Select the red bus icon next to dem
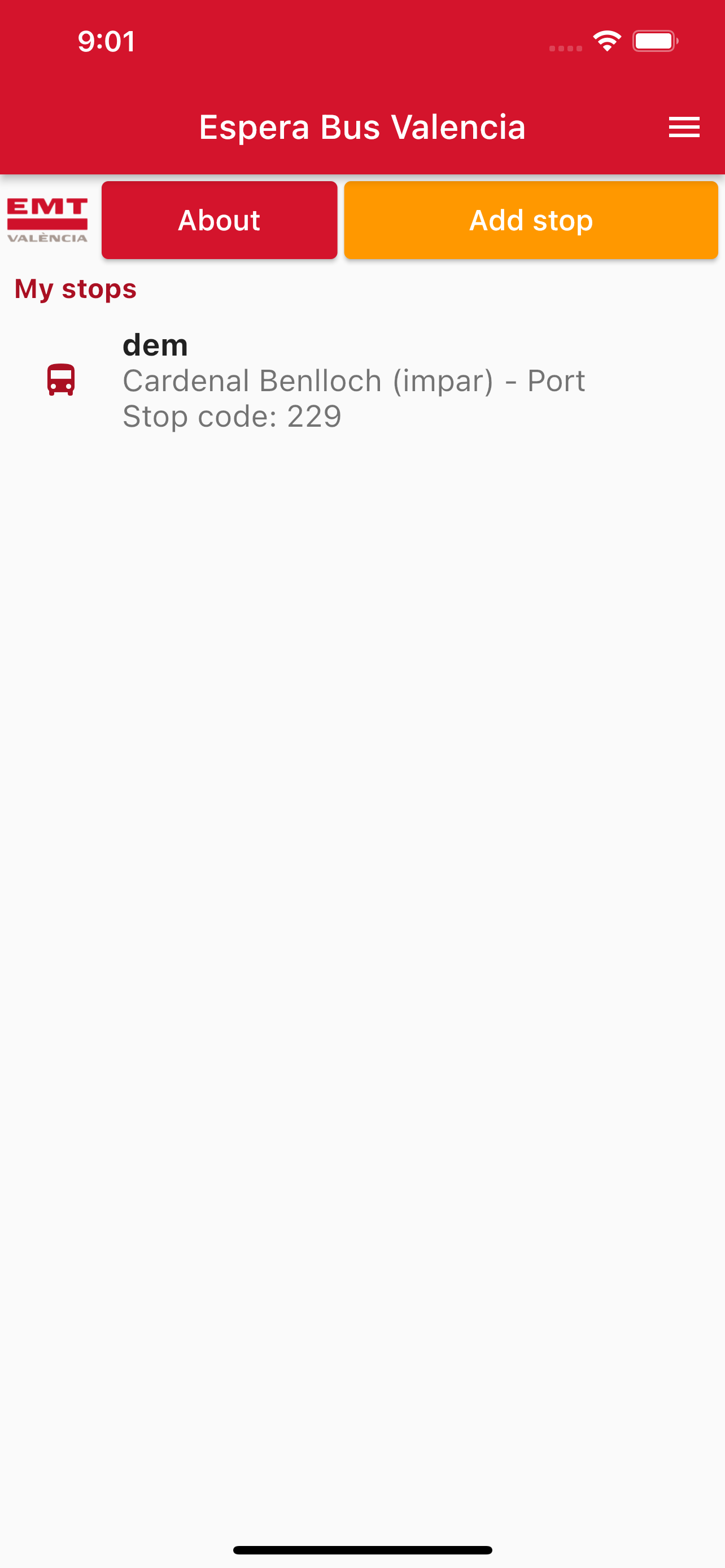Image resolution: width=725 pixels, height=1568 pixels. point(61,379)
